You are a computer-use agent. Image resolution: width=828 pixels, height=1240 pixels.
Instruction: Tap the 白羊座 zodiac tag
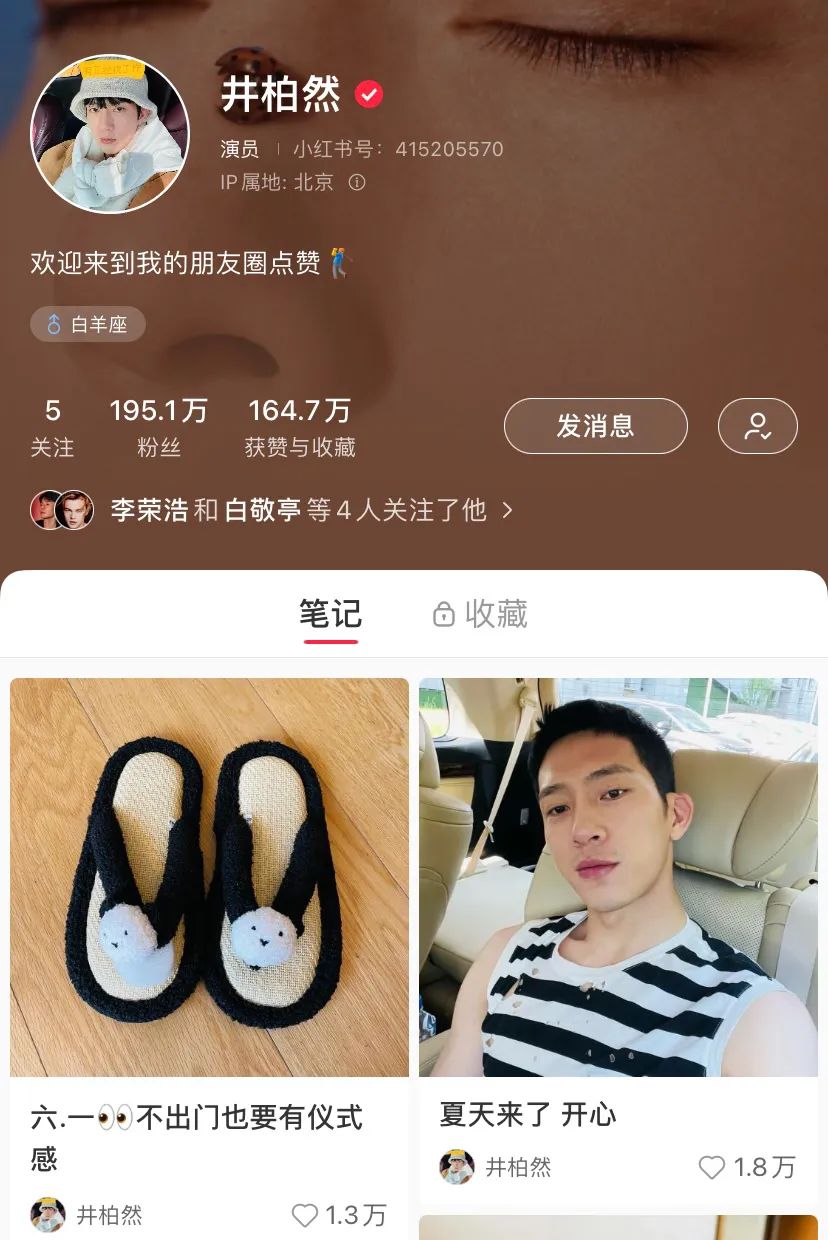tap(88, 324)
